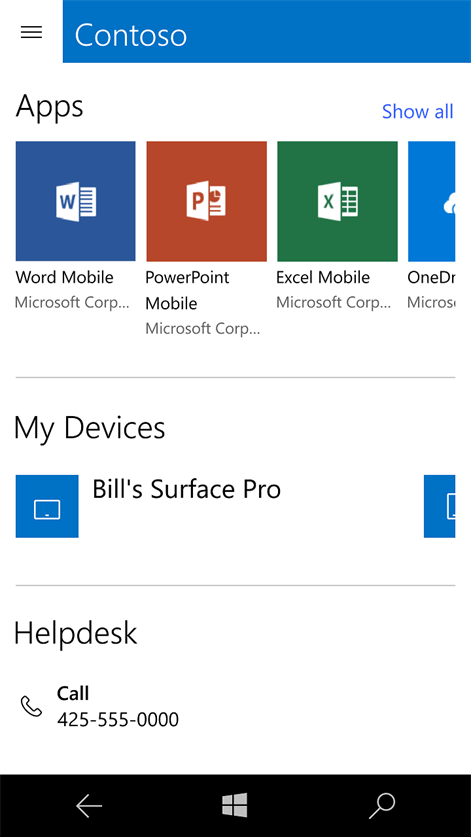Select the Excel Mobile app tile
Viewport: 471px width, 837px height.
(337, 201)
